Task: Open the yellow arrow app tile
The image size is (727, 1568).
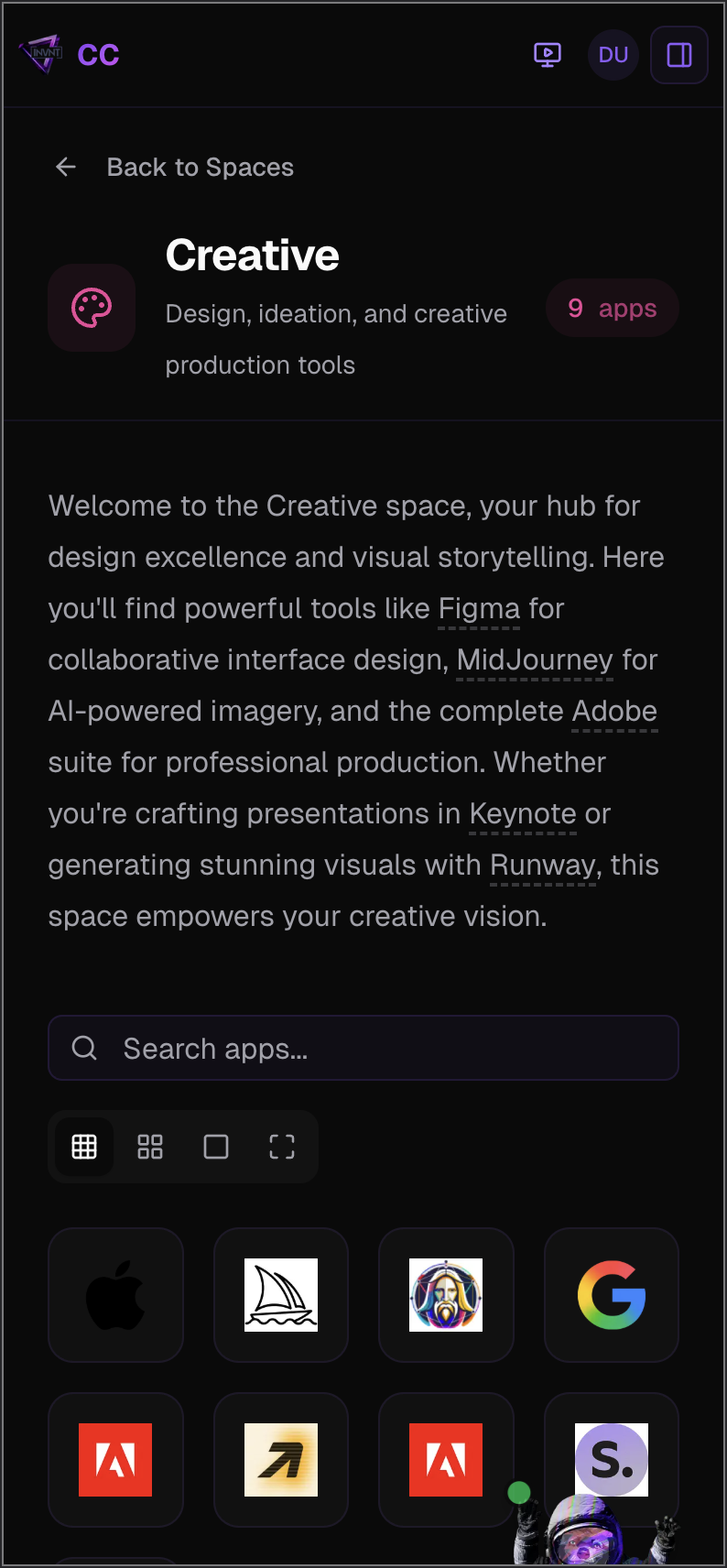Action: (281, 1460)
